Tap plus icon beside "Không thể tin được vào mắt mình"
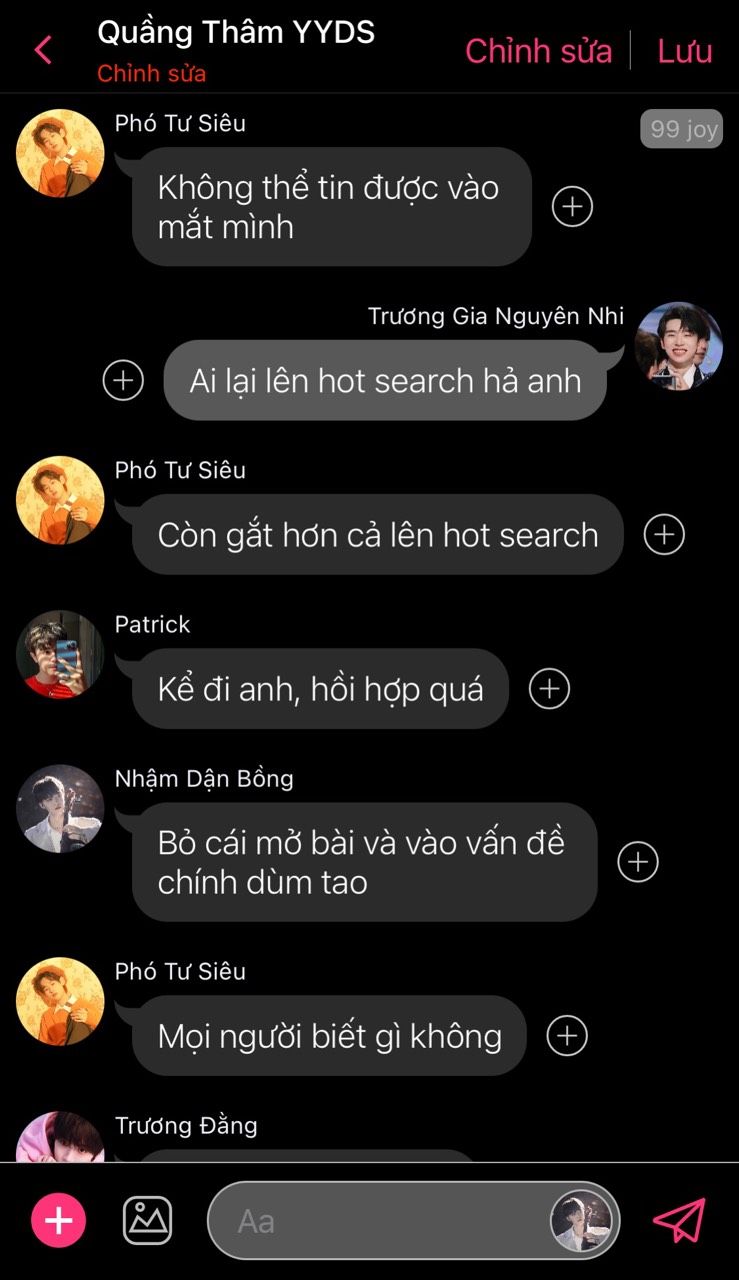Viewport: 739px width, 1280px height. click(573, 206)
